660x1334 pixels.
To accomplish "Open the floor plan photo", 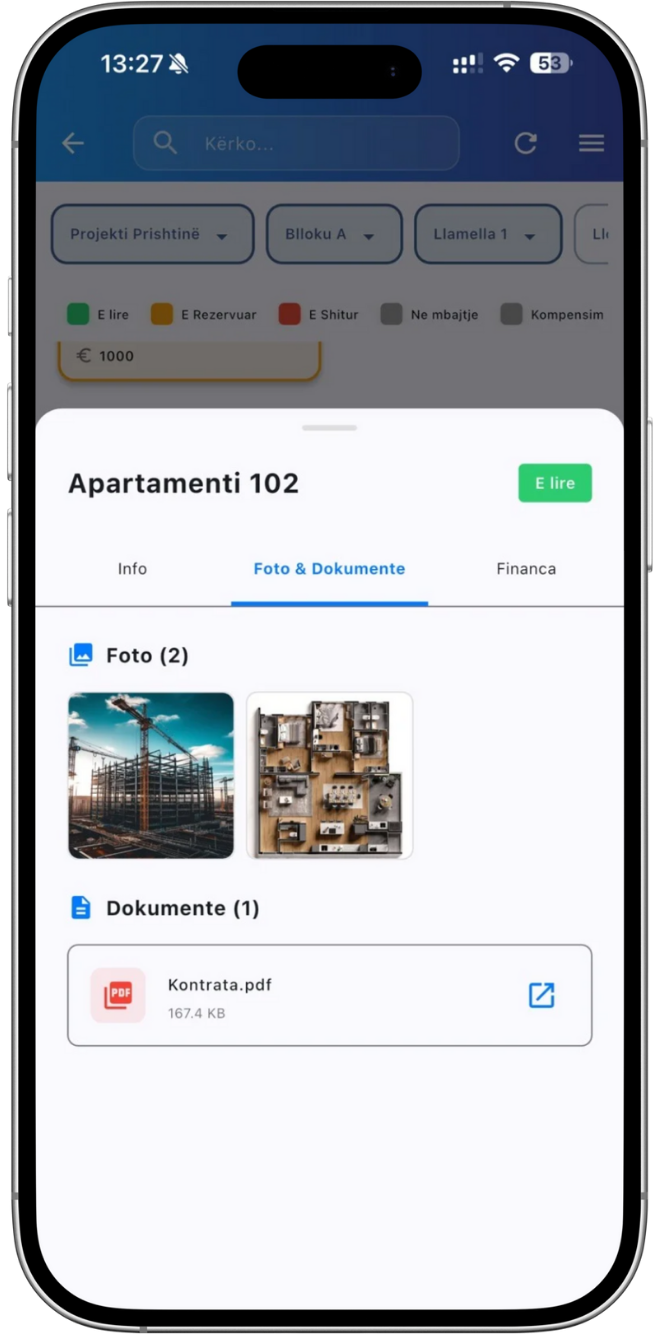I will click(x=330, y=776).
